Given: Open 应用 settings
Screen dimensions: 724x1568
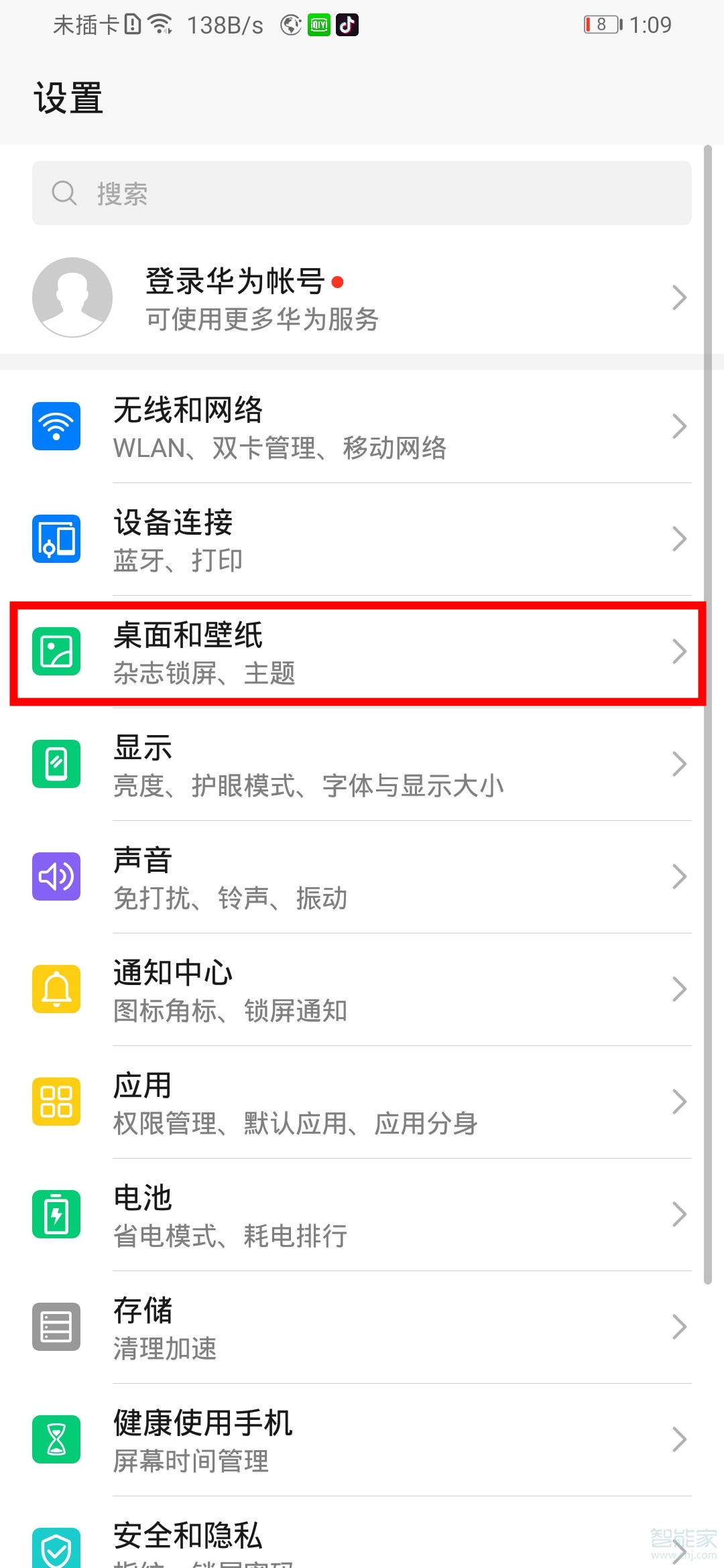Looking at the screenshot, I should [x=362, y=1102].
